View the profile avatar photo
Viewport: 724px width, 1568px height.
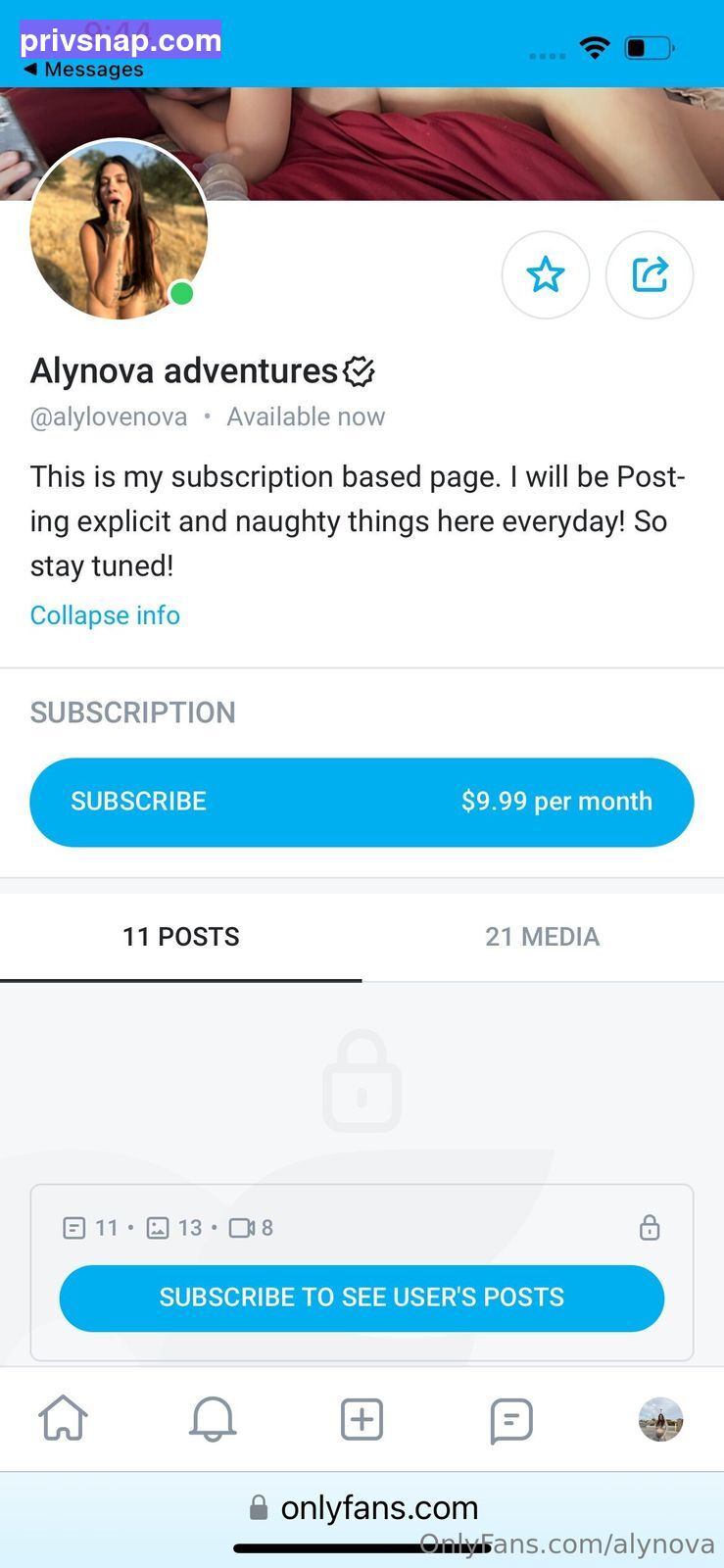(x=119, y=229)
